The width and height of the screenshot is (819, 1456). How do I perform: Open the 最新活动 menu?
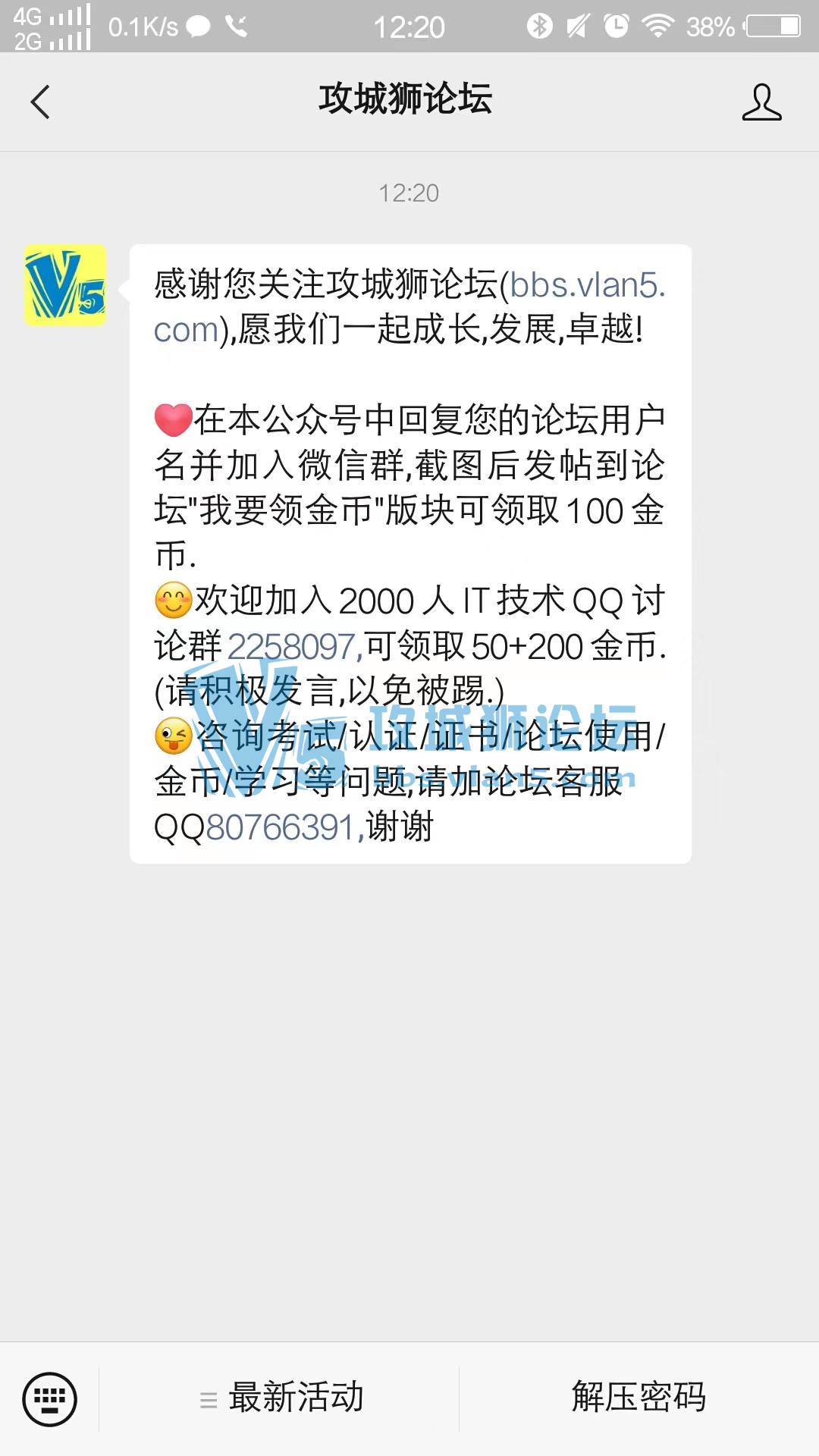(x=282, y=1398)
